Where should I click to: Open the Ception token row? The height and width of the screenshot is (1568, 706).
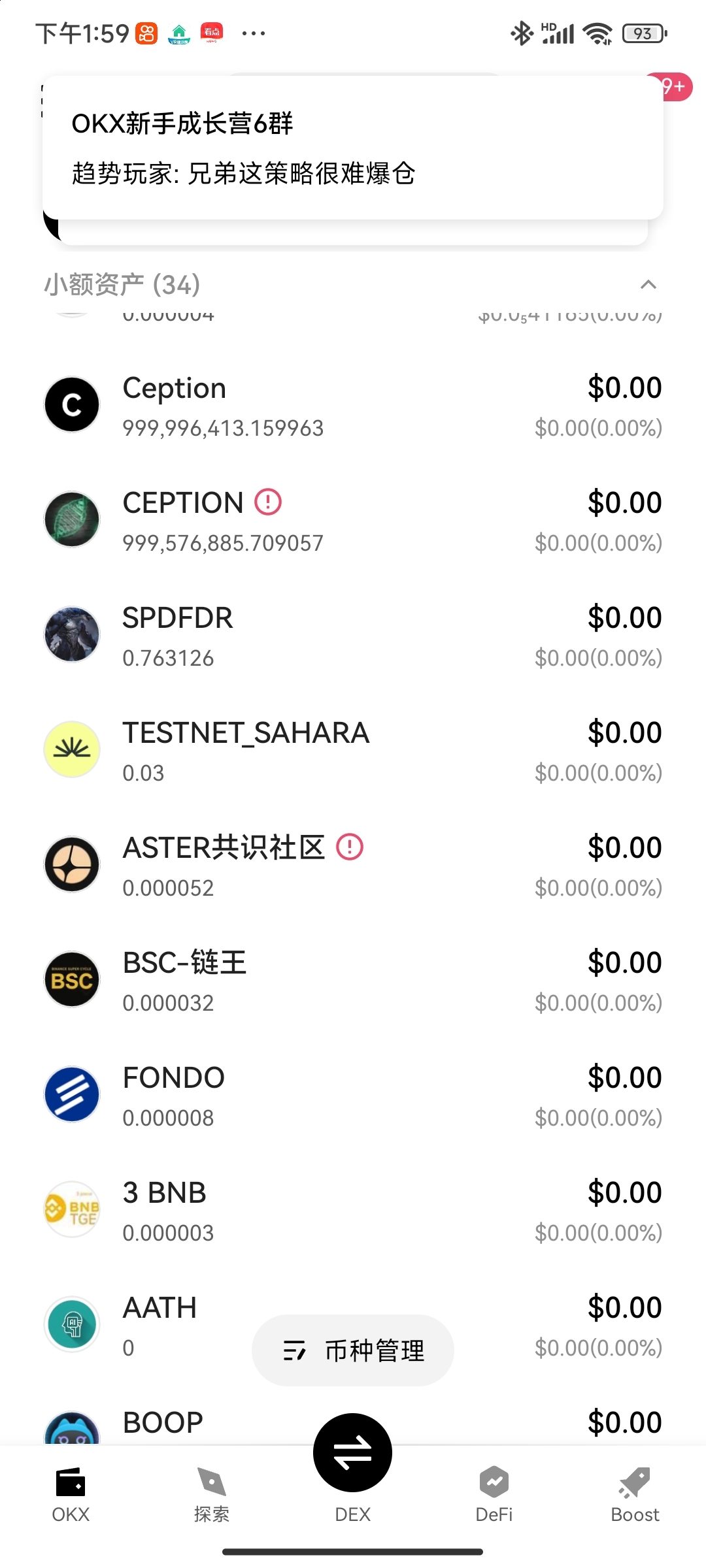tap(353, 406)
